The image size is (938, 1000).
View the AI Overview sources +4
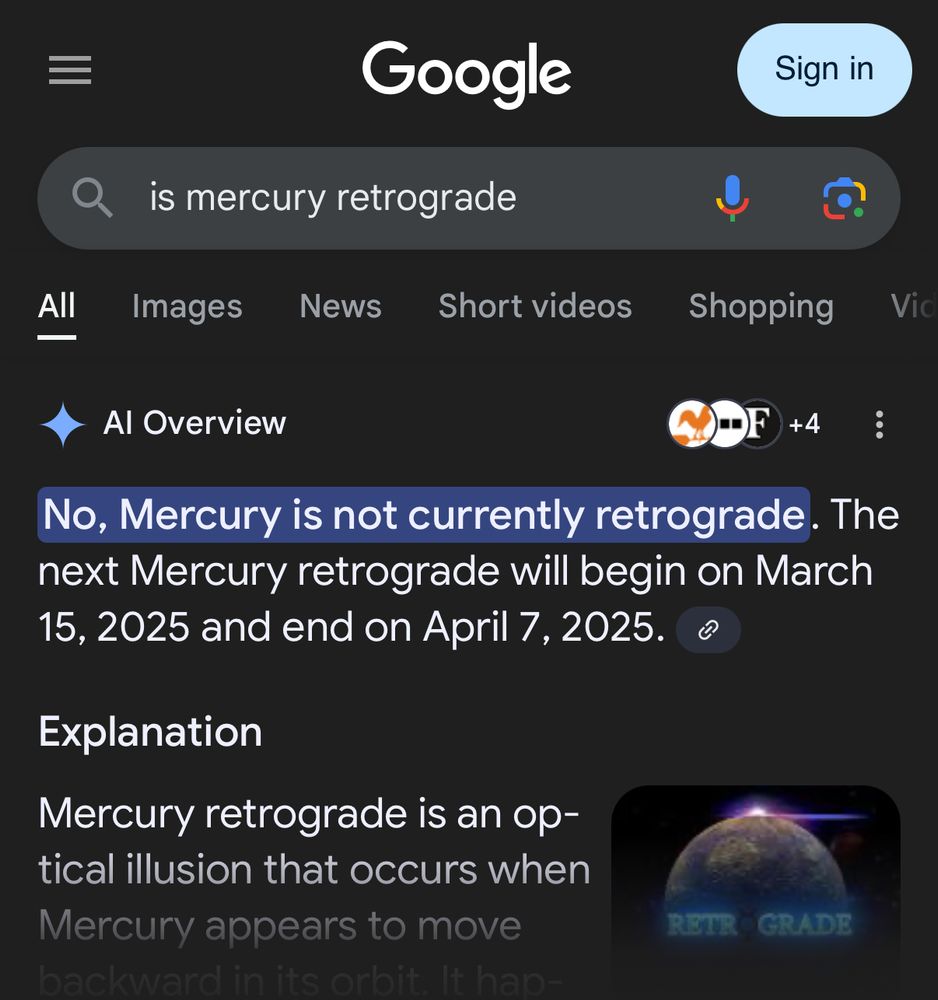click(x=745, y=425)
